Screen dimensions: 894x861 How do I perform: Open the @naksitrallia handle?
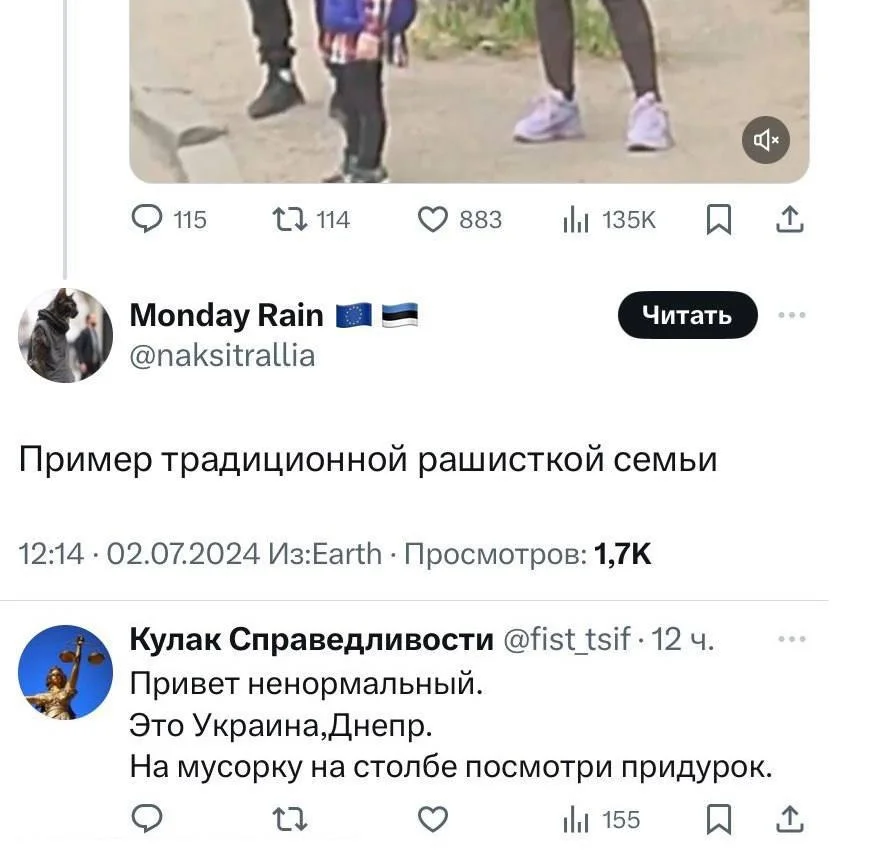(x=222, y=355)
